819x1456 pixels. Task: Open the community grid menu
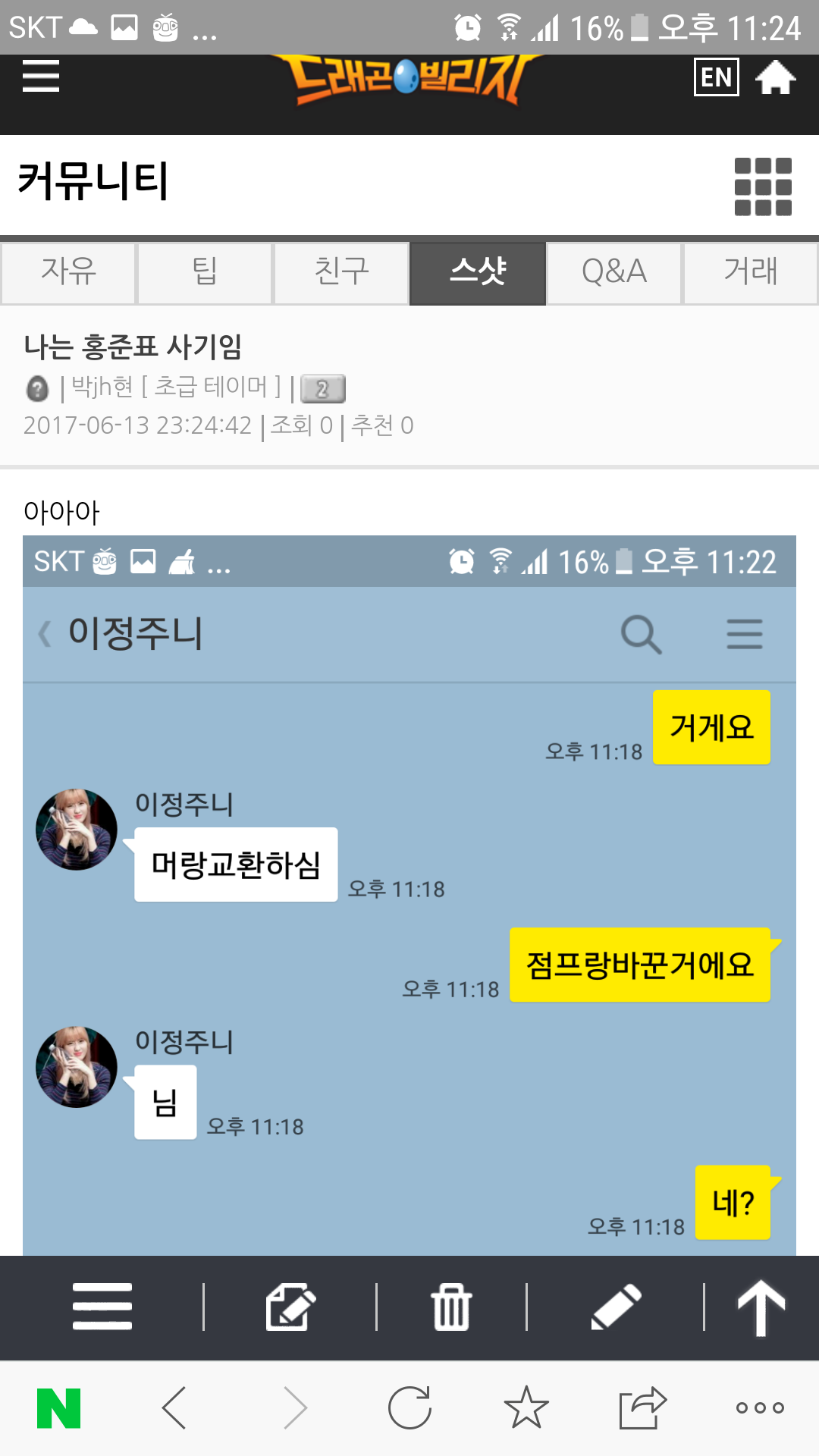(763, 187)
